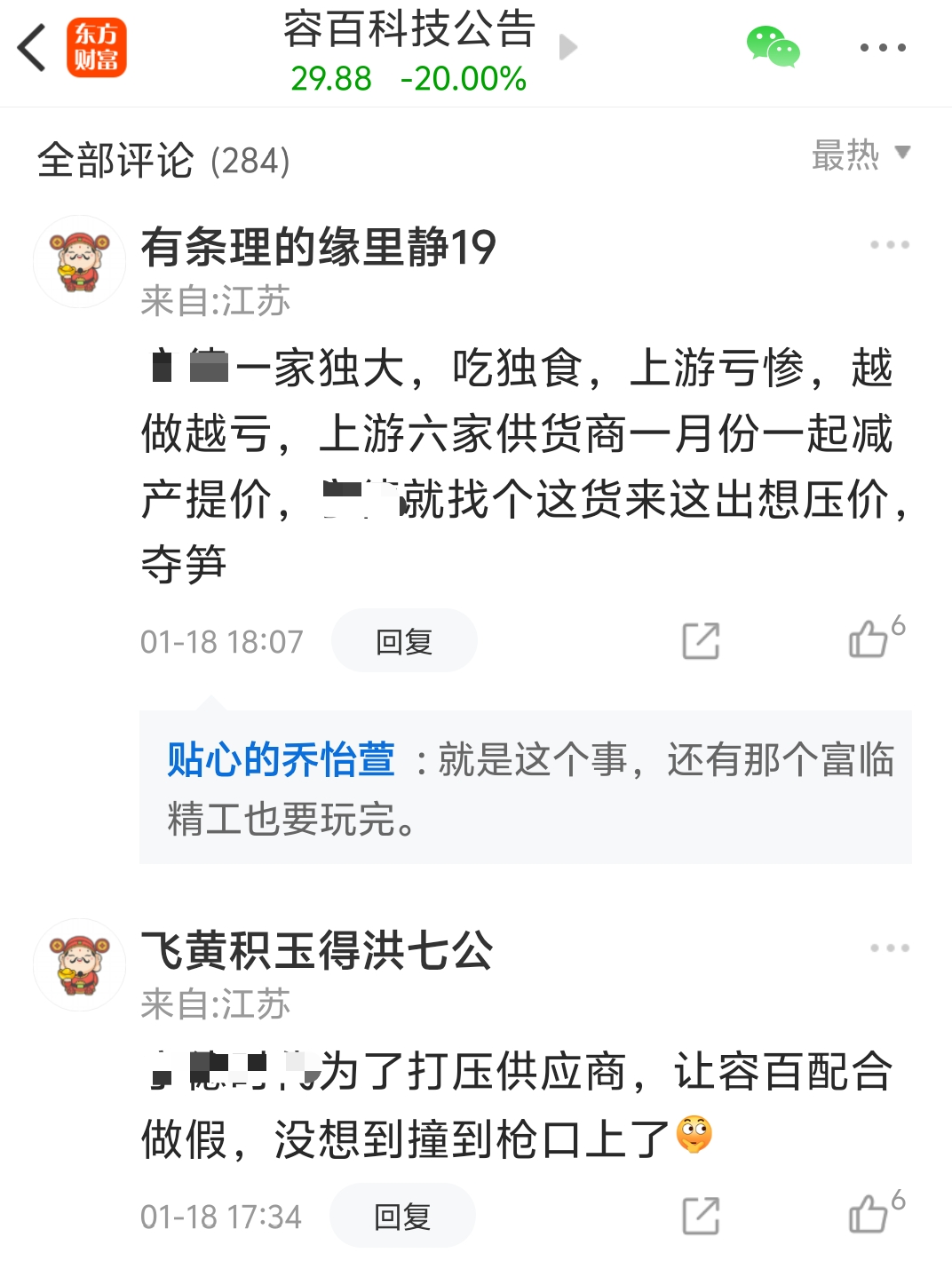Open 贴心的乔怡萱's profile link
This screenshot has height=1261, width=952.
pos(281,760)
